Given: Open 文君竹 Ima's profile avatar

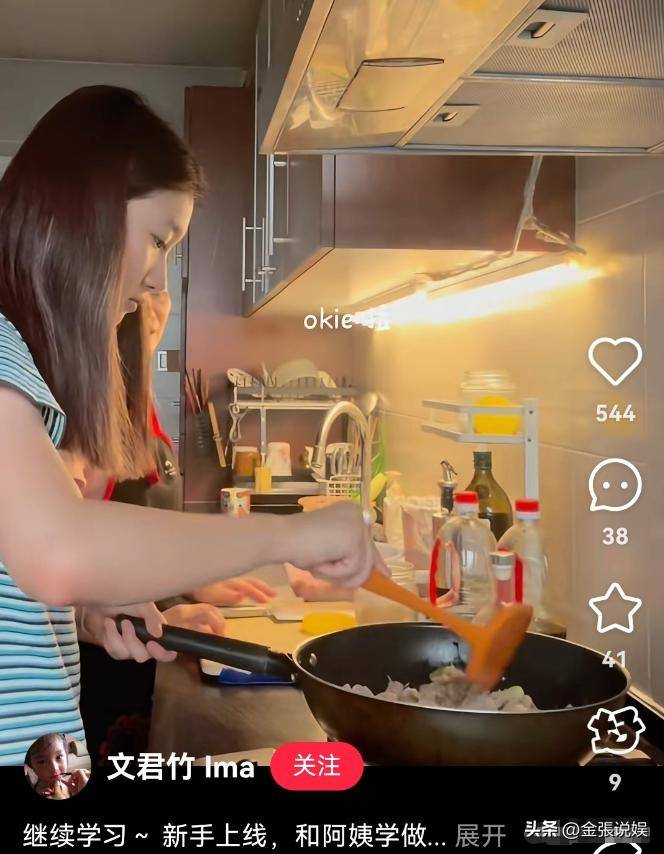Looking at the screenshot, I should point(57,767).
